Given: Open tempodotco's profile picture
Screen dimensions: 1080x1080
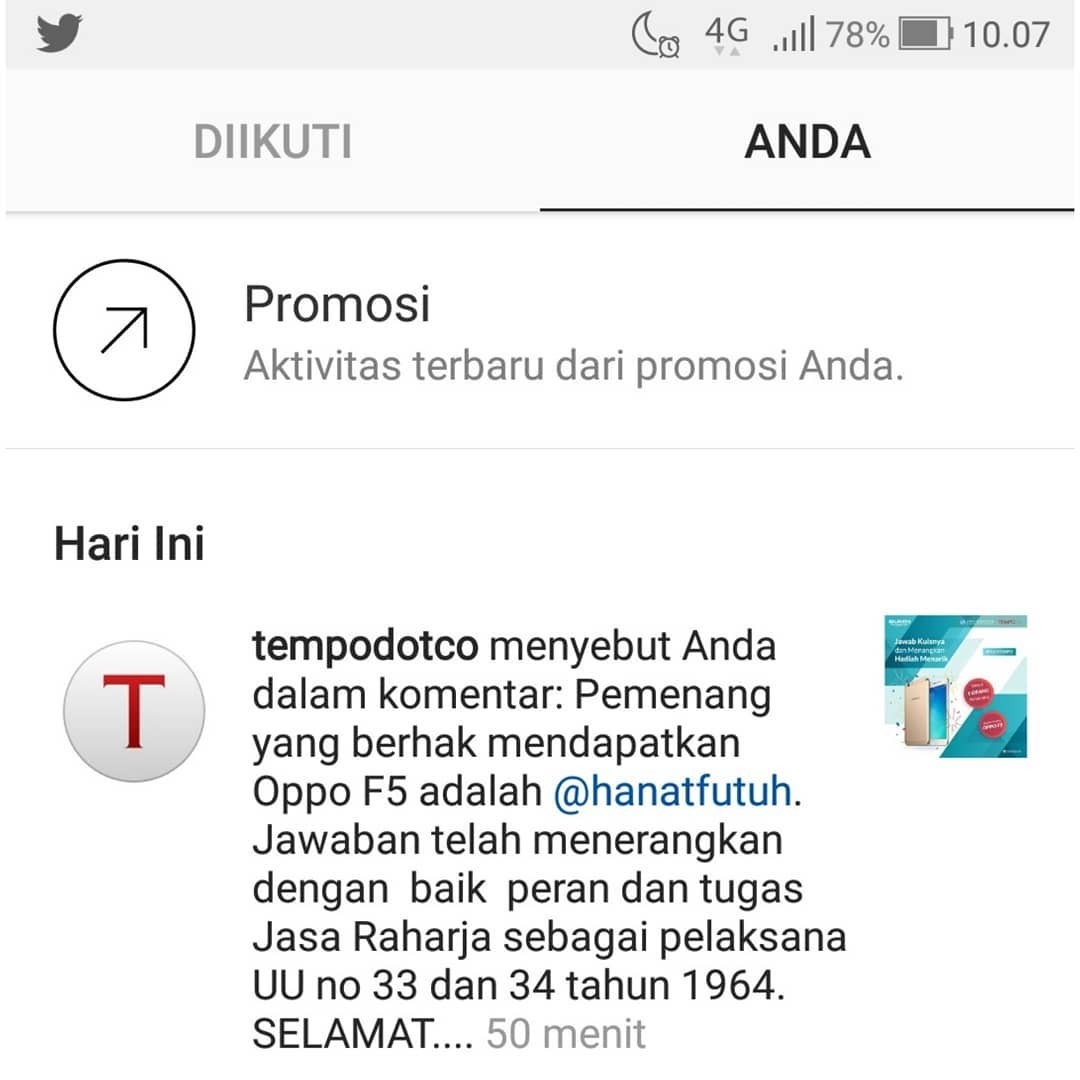Looking at the screenshot, I should tap(134, 711).
